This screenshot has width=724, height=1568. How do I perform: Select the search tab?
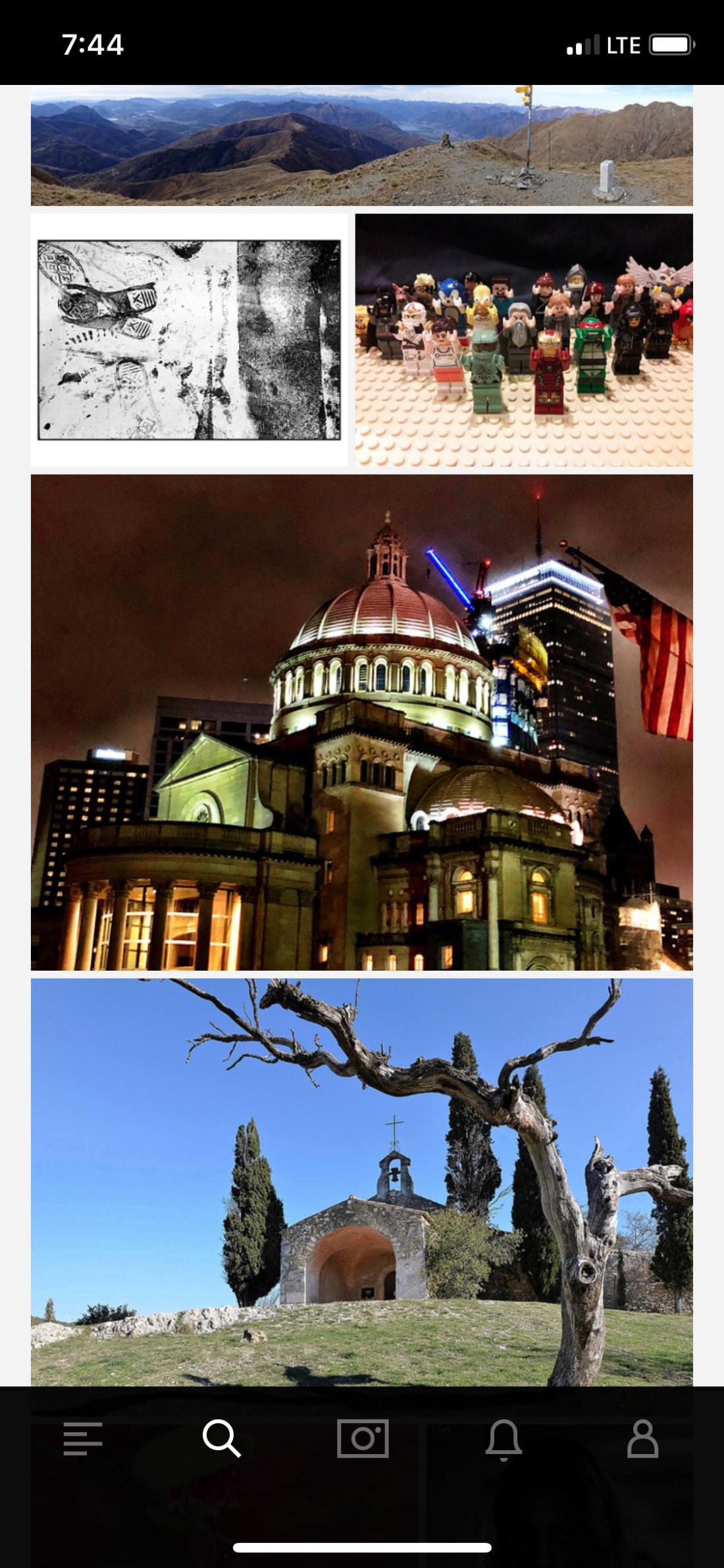(x=221, y=1439)
